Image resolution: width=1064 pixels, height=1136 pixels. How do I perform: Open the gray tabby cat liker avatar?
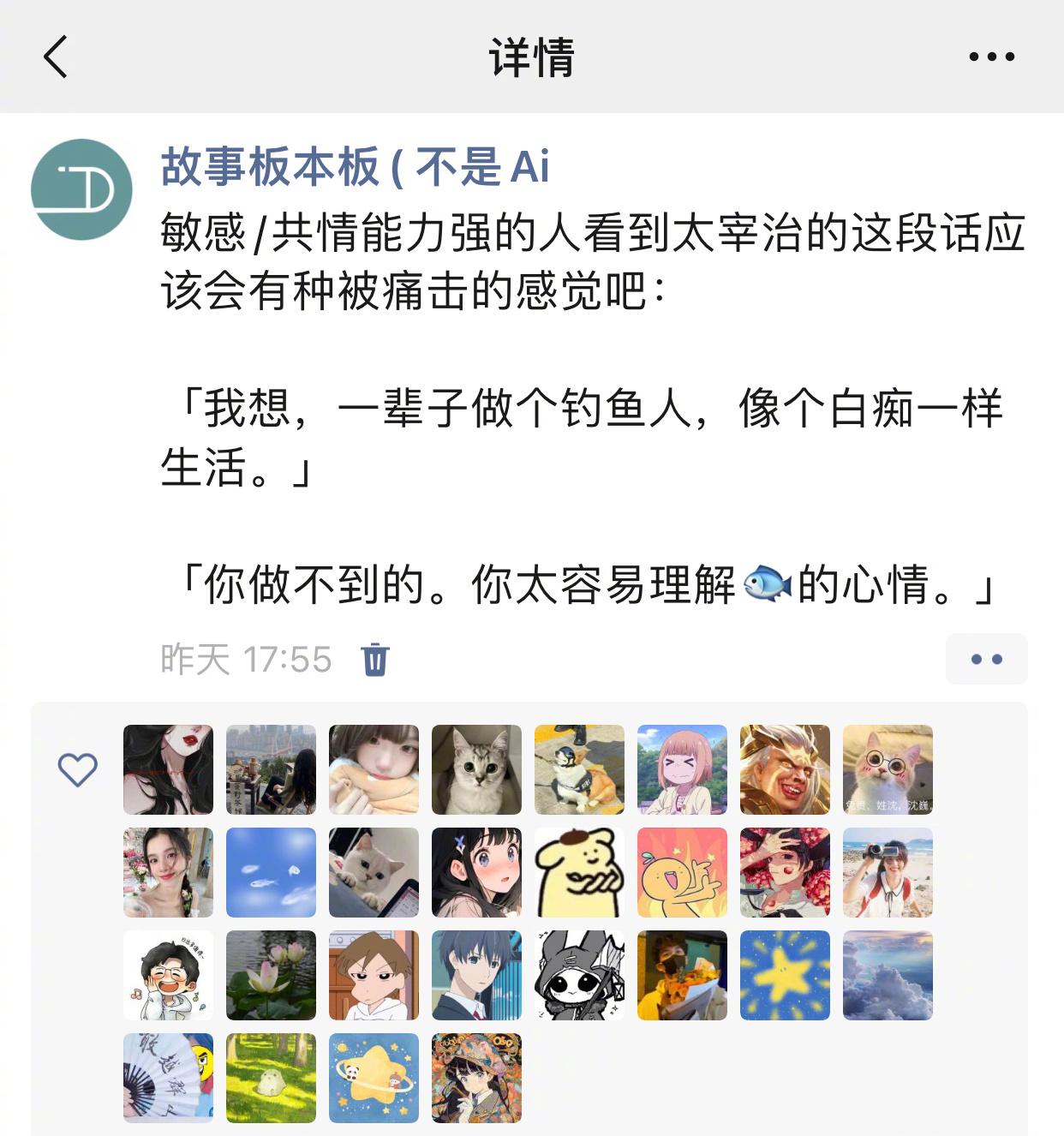click(476, 769)
